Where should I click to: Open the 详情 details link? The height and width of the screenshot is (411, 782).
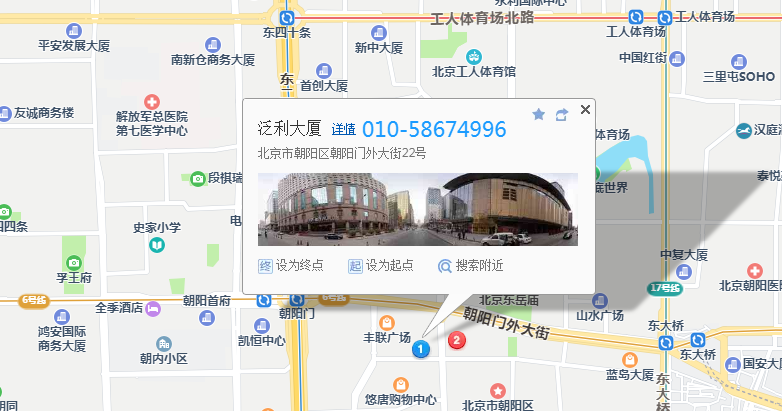pos(343,130)
